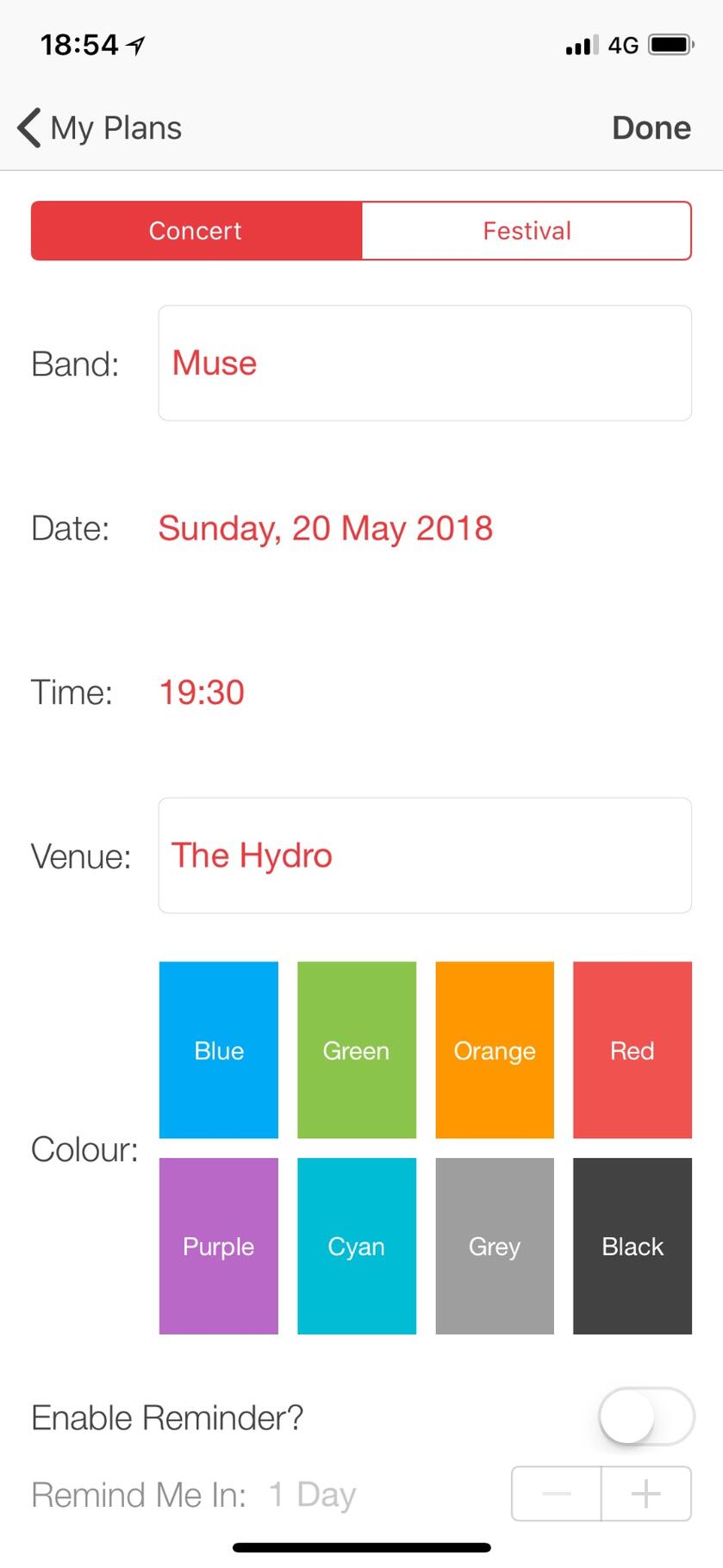This screenshot has height=1568, width=723.
Task: Select the Concert segment
Action: pyautogui.click(x=196, y=231)
